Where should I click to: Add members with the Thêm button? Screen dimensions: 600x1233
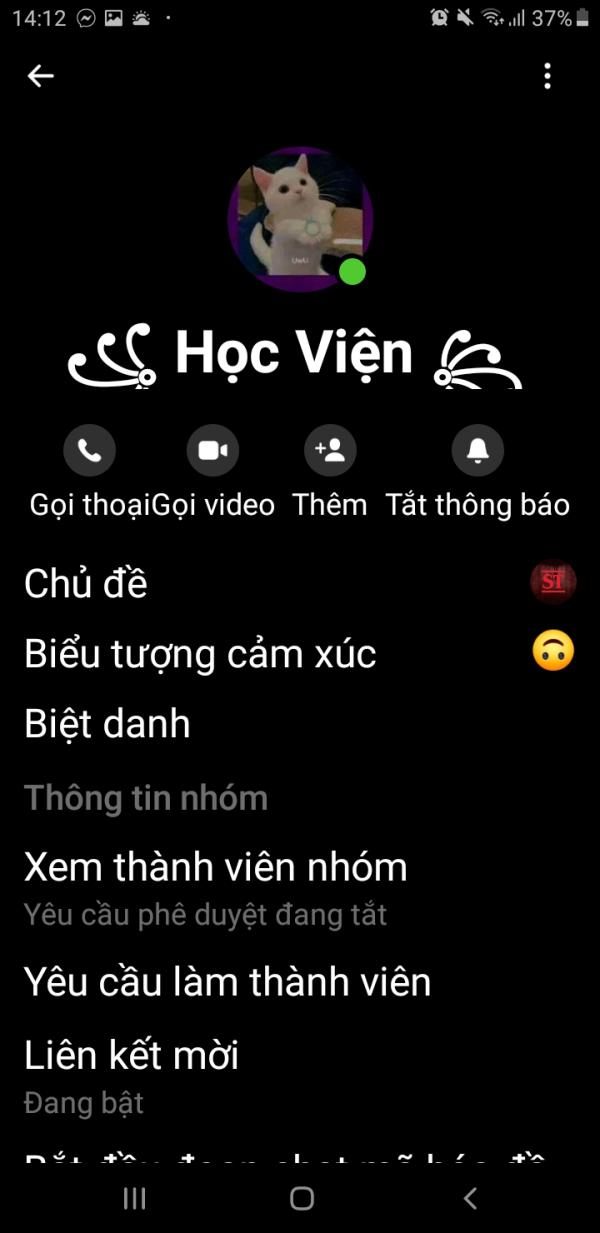pyautogui.click(x=330, y=451)
